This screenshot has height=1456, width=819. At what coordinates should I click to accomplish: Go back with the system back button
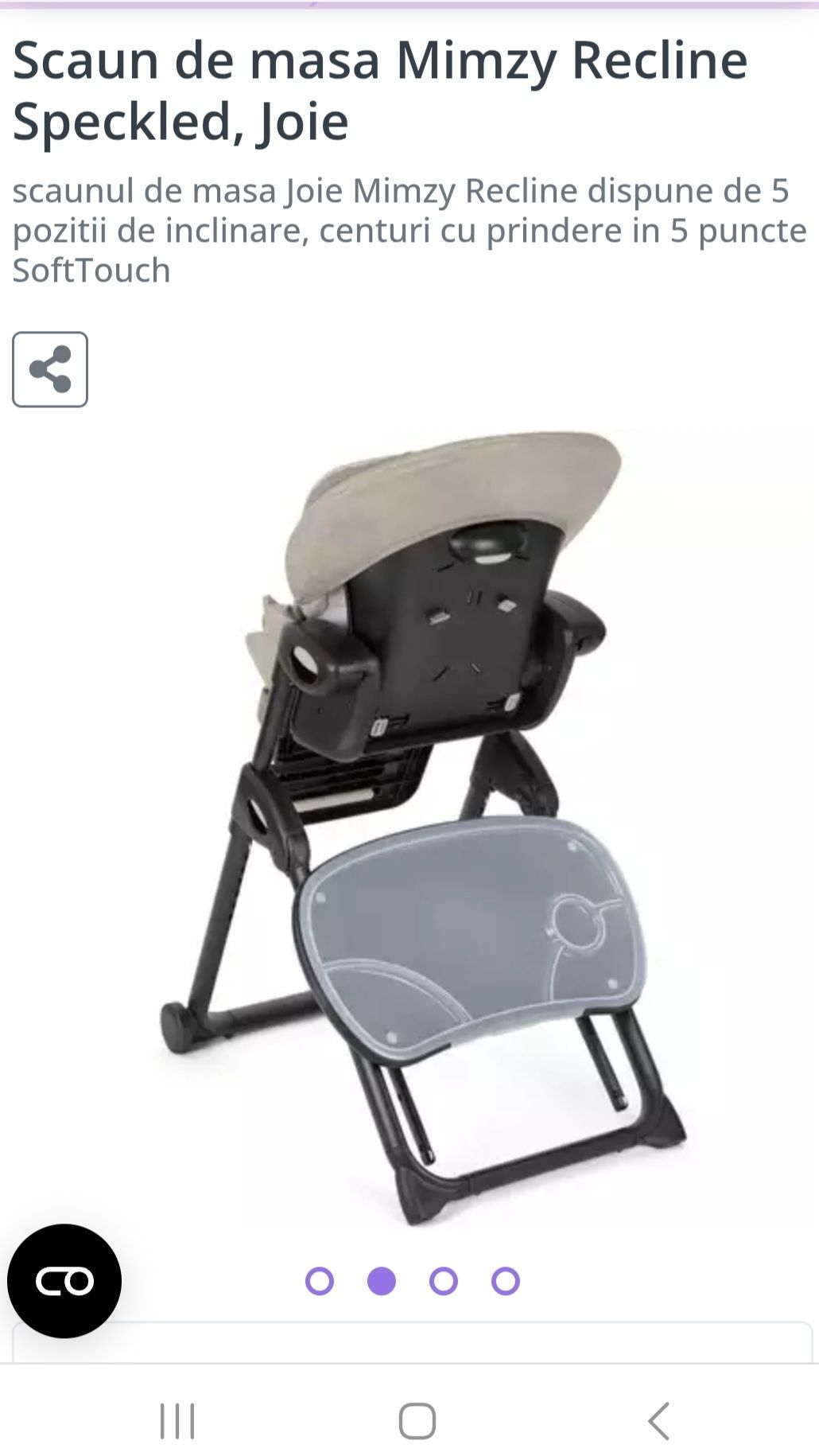click(x=658, y=1421)
